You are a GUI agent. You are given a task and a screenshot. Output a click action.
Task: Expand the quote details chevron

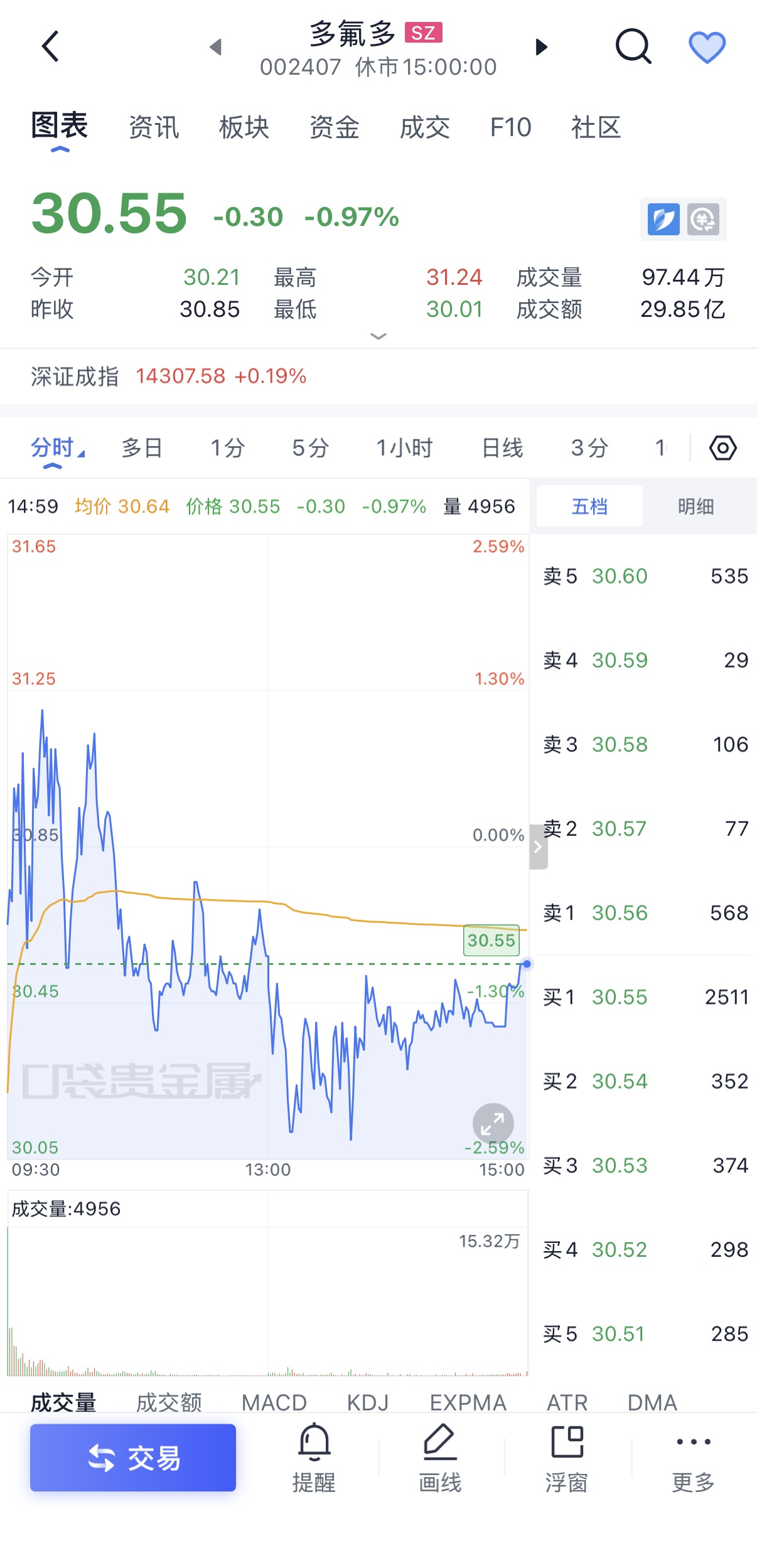378,336
